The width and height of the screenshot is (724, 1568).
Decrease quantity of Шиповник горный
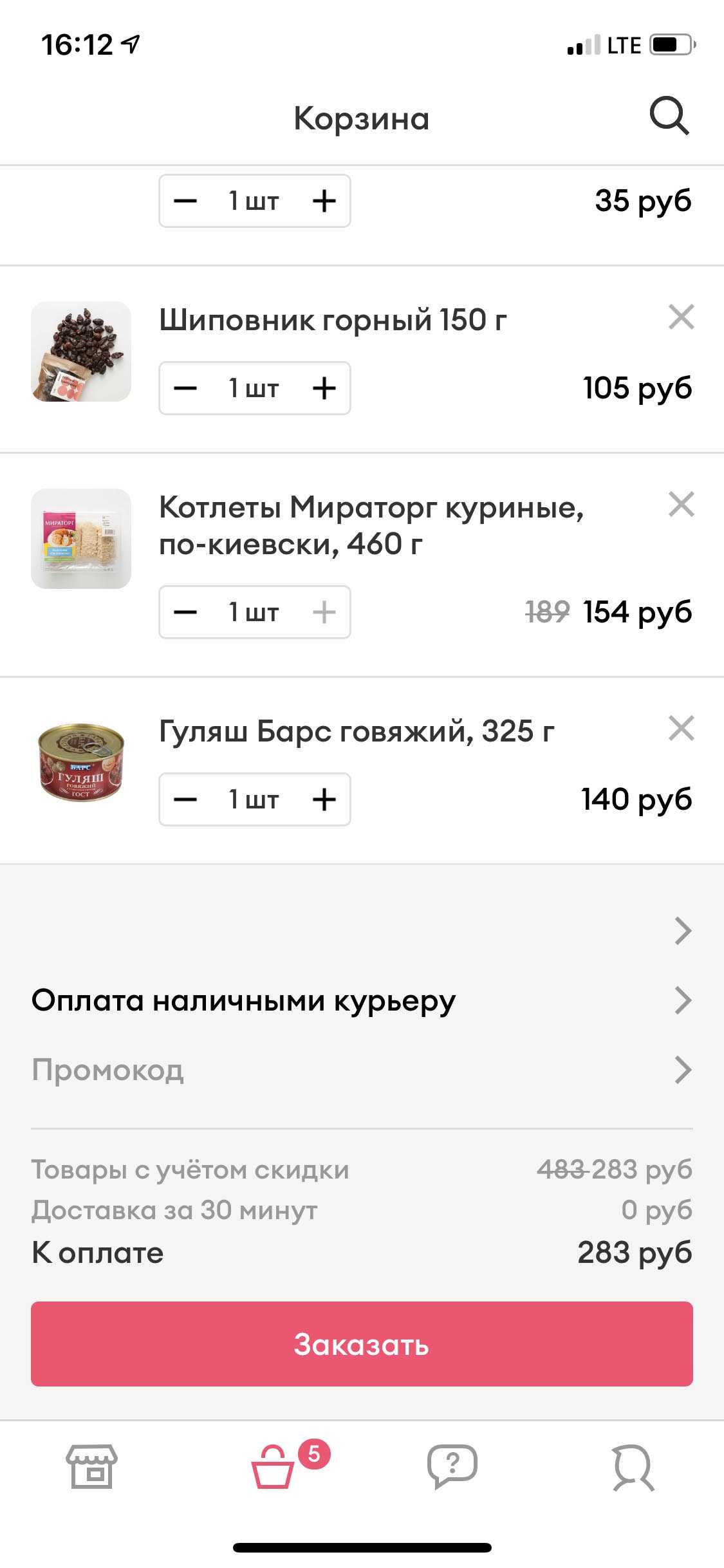click(185, 388)
